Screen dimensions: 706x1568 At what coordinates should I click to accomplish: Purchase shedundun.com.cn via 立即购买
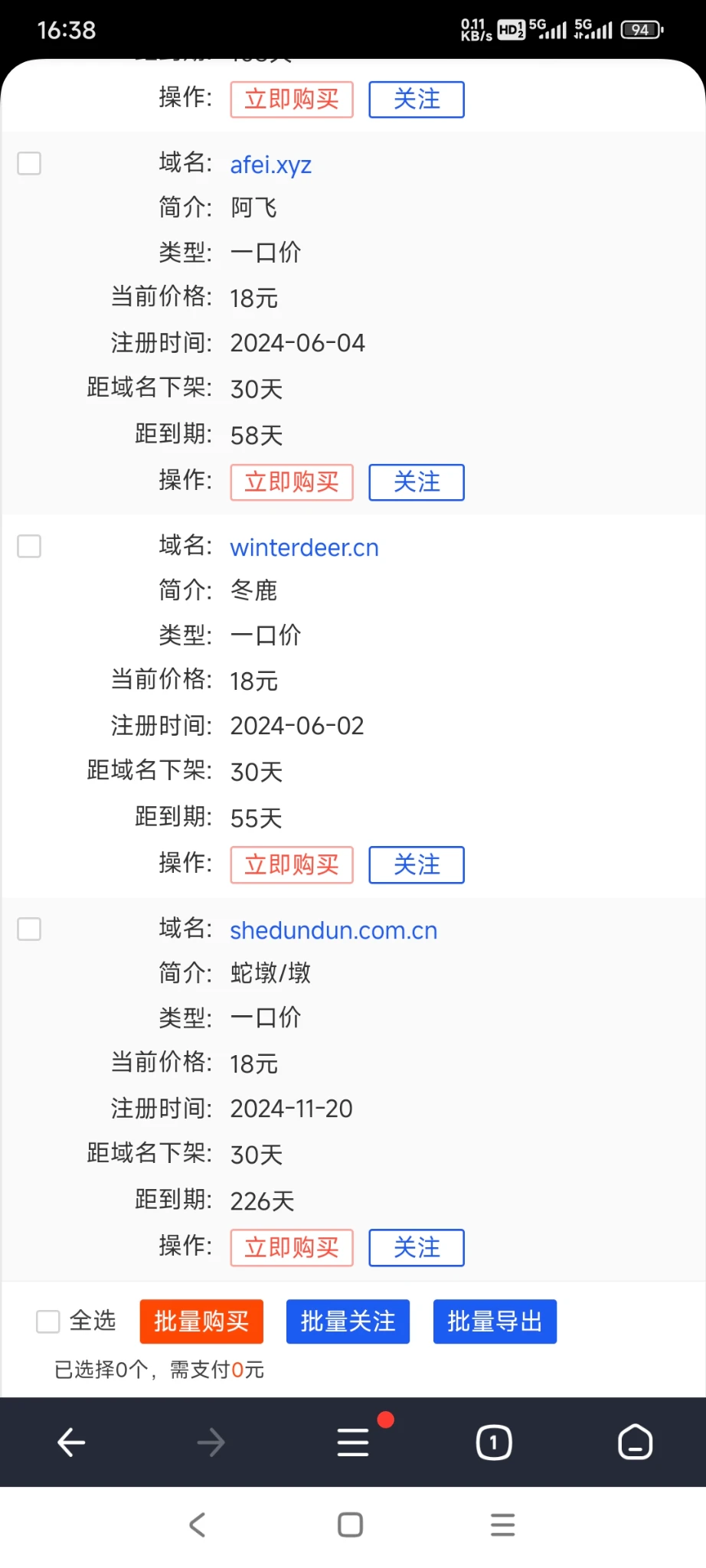pyautogui.click(x=292, y=1248)
